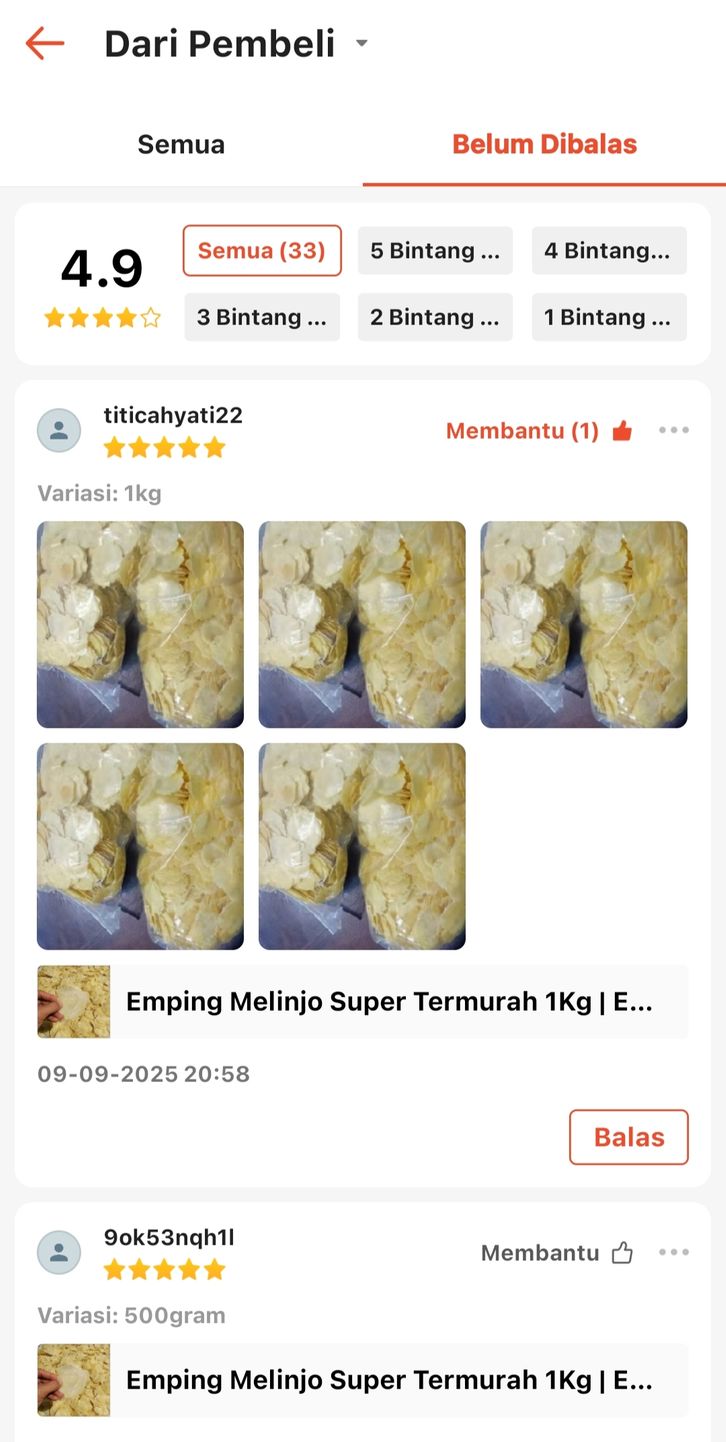This screenshot has width=726, height=1442.
Task: Select the Belum Dibalas tab
Action: (x=544, y=144)
